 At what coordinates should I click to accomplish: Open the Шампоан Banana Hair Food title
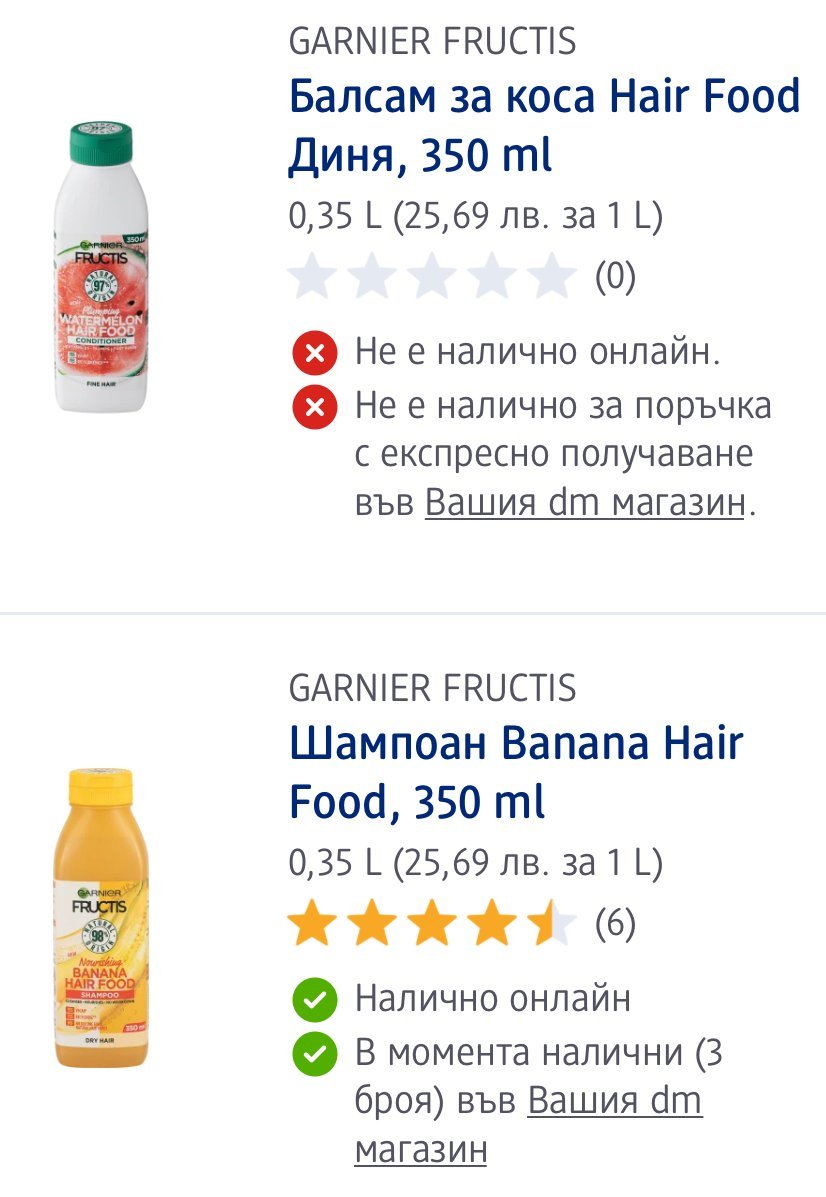515,772
